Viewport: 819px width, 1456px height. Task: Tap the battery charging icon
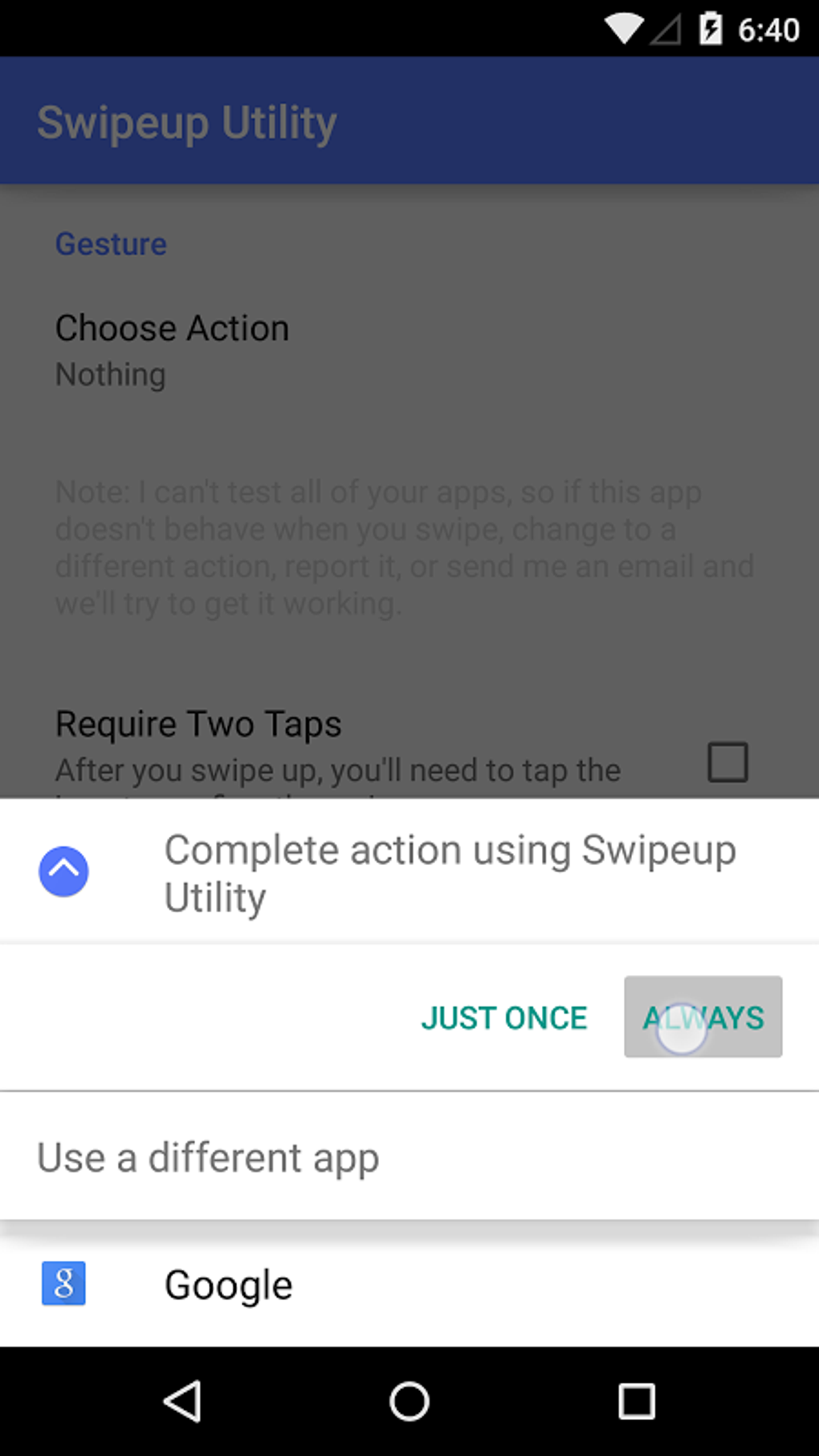[710, 28]
